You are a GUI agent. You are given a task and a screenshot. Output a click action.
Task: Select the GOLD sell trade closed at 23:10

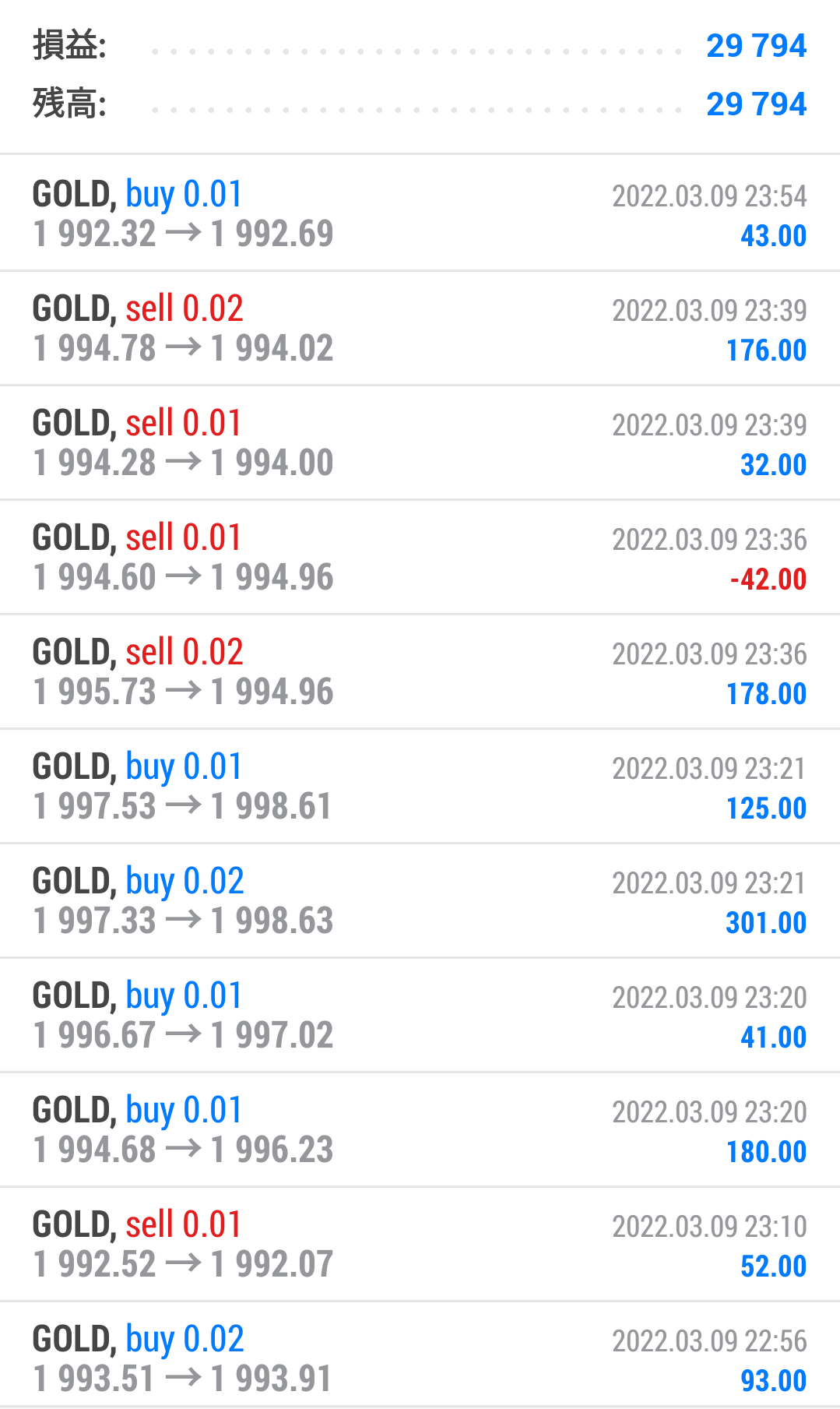pos(420,1244)
